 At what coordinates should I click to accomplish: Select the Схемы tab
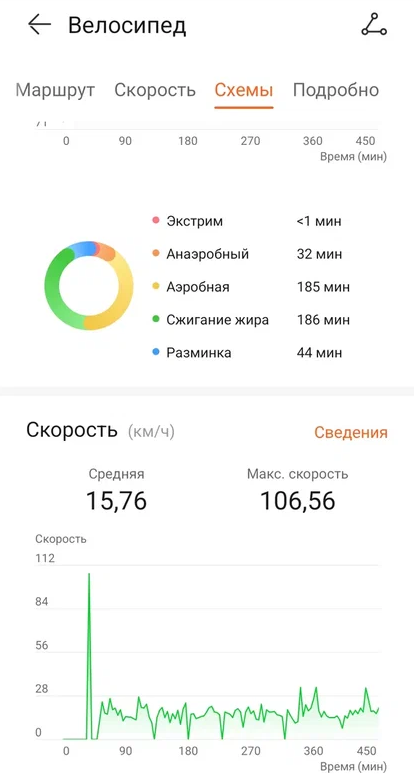click(244, 90)
